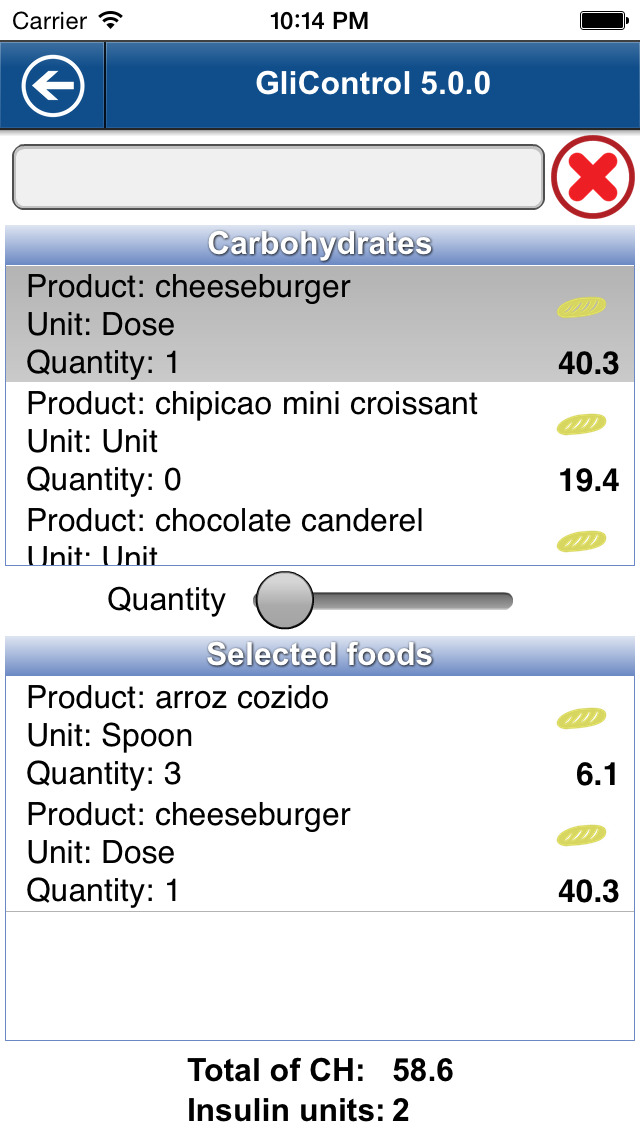The image size is (640, 1136).
Task: Select cheeseburger in Carbohydrates list
Action: (320, 324)
